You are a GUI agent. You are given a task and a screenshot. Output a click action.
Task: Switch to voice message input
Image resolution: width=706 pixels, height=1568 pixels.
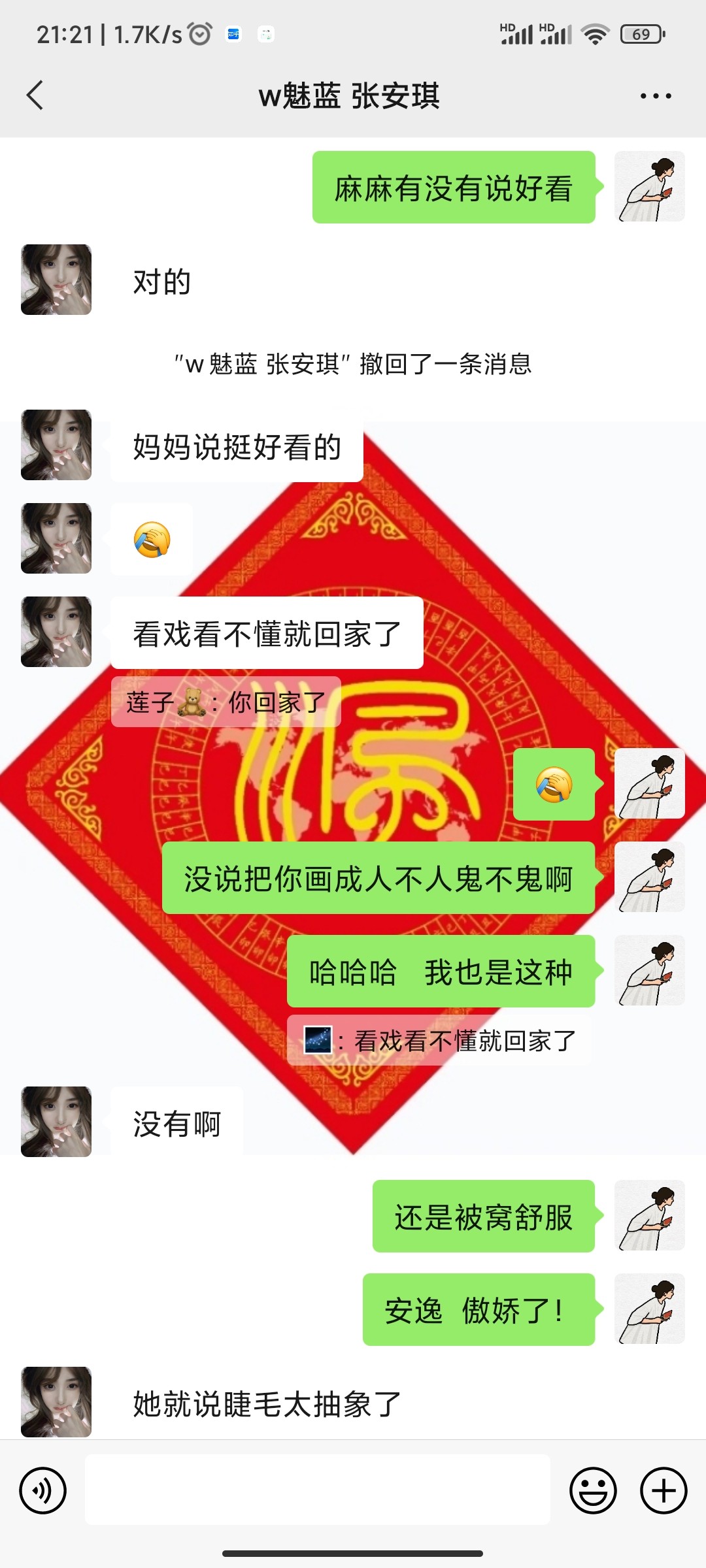click(x=43, y=1490)
